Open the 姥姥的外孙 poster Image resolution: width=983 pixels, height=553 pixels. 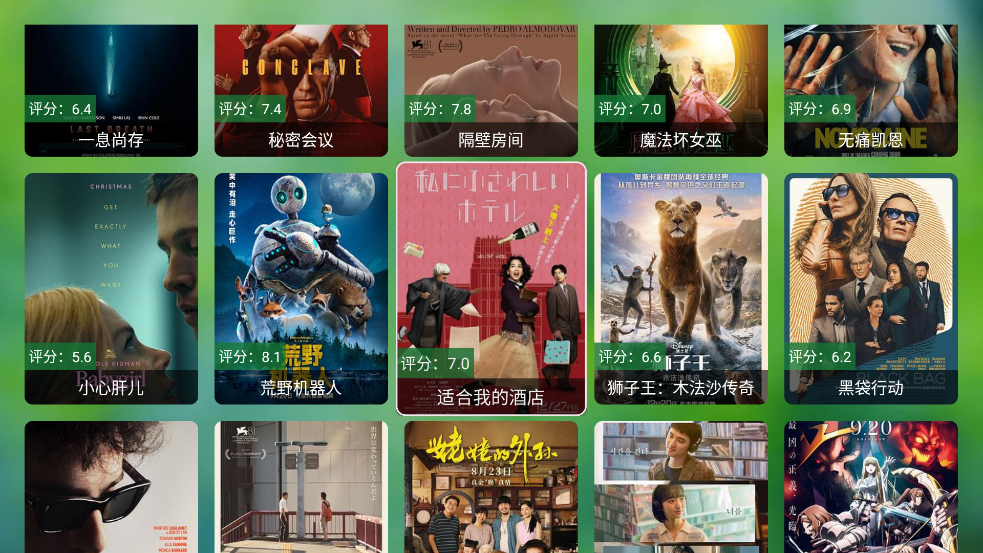[491, 487]
